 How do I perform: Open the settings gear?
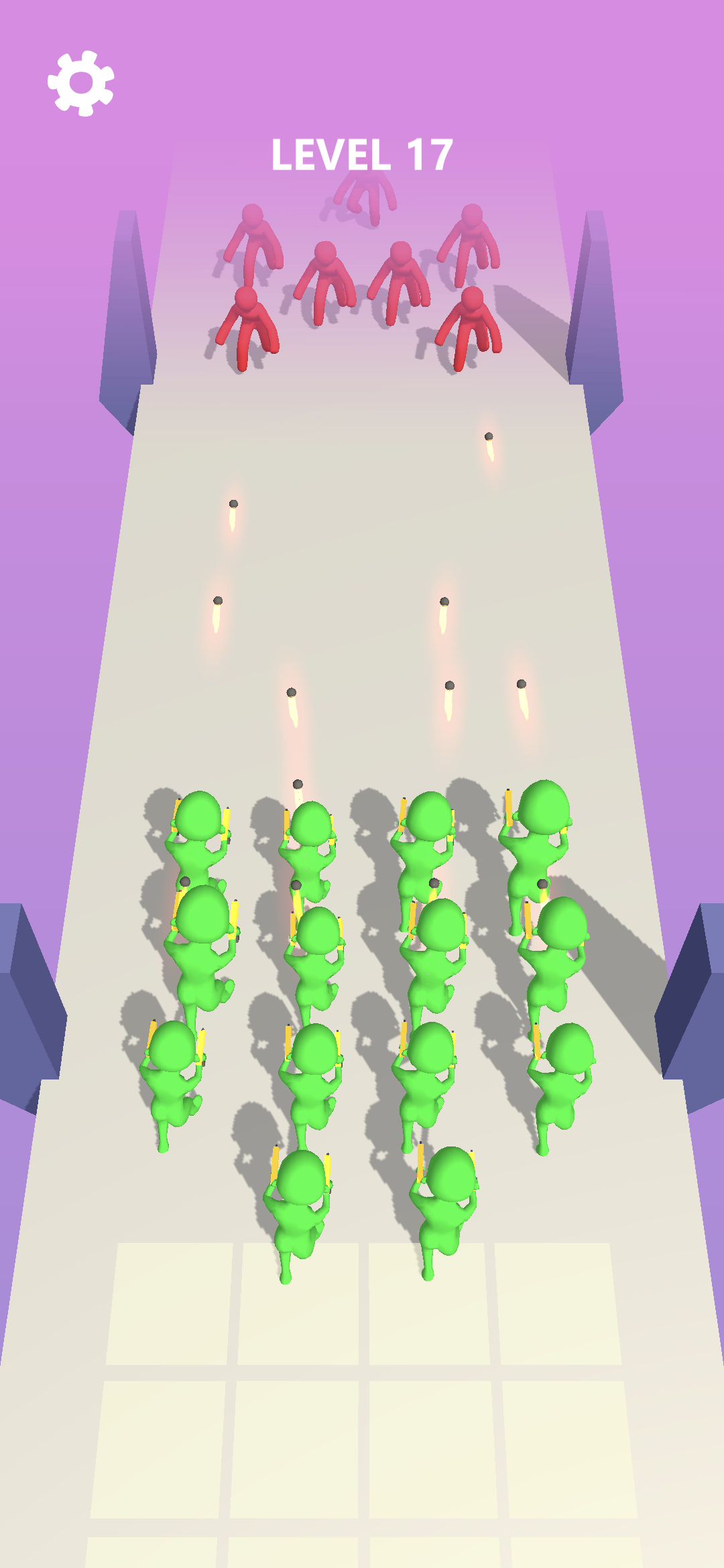coord(81,83)
